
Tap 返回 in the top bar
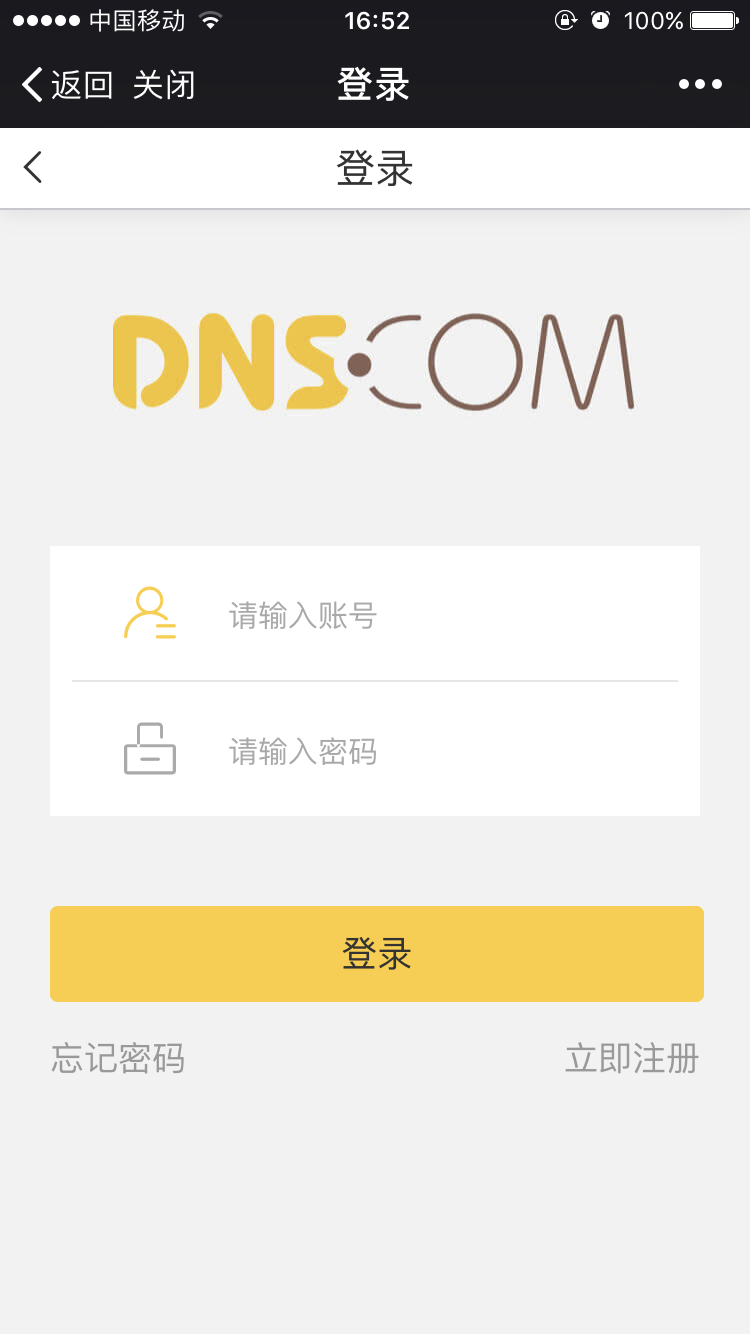(x=68, y=85)
